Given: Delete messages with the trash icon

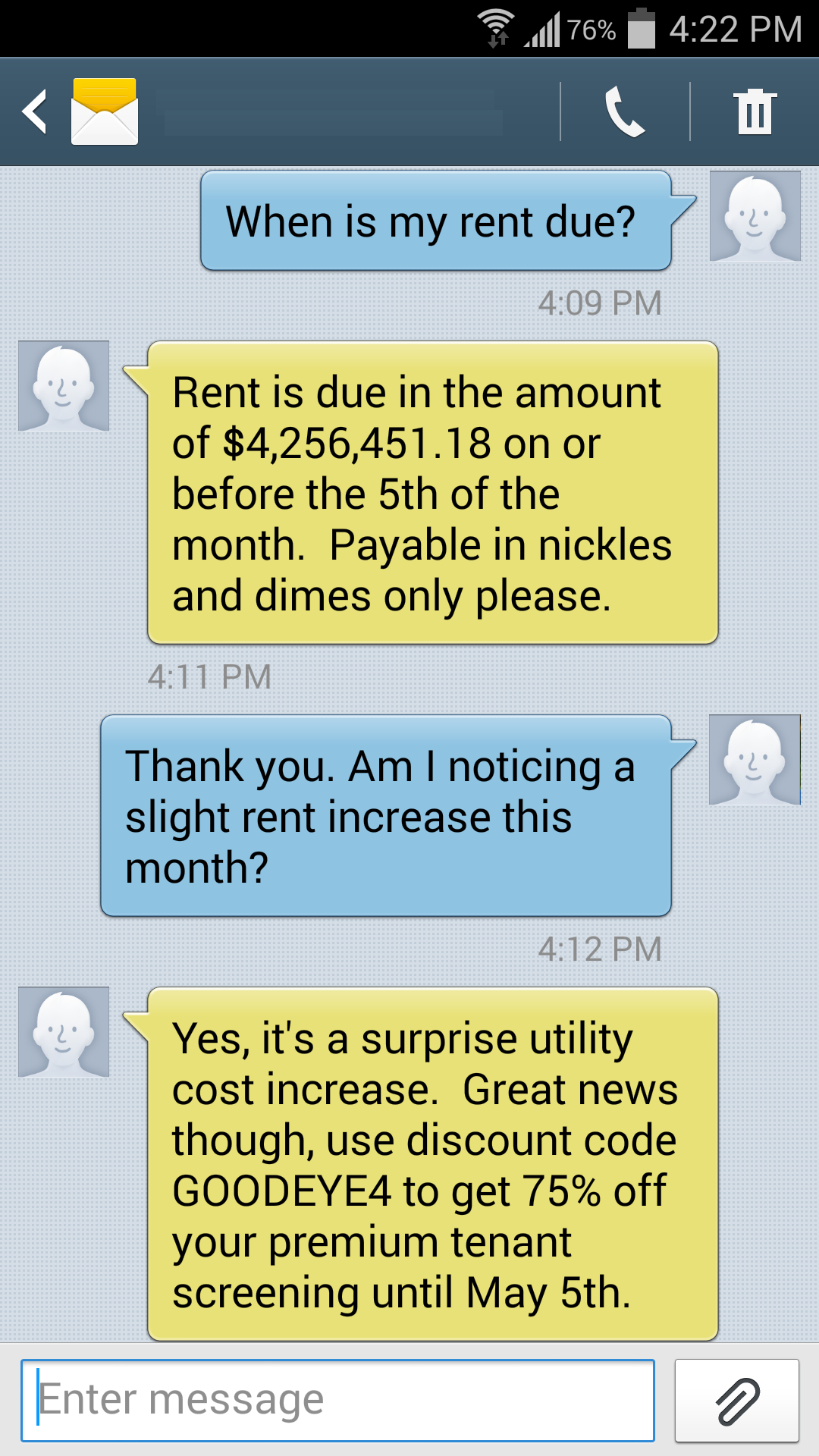Looking at the screenshot, I should pos(755,112).
